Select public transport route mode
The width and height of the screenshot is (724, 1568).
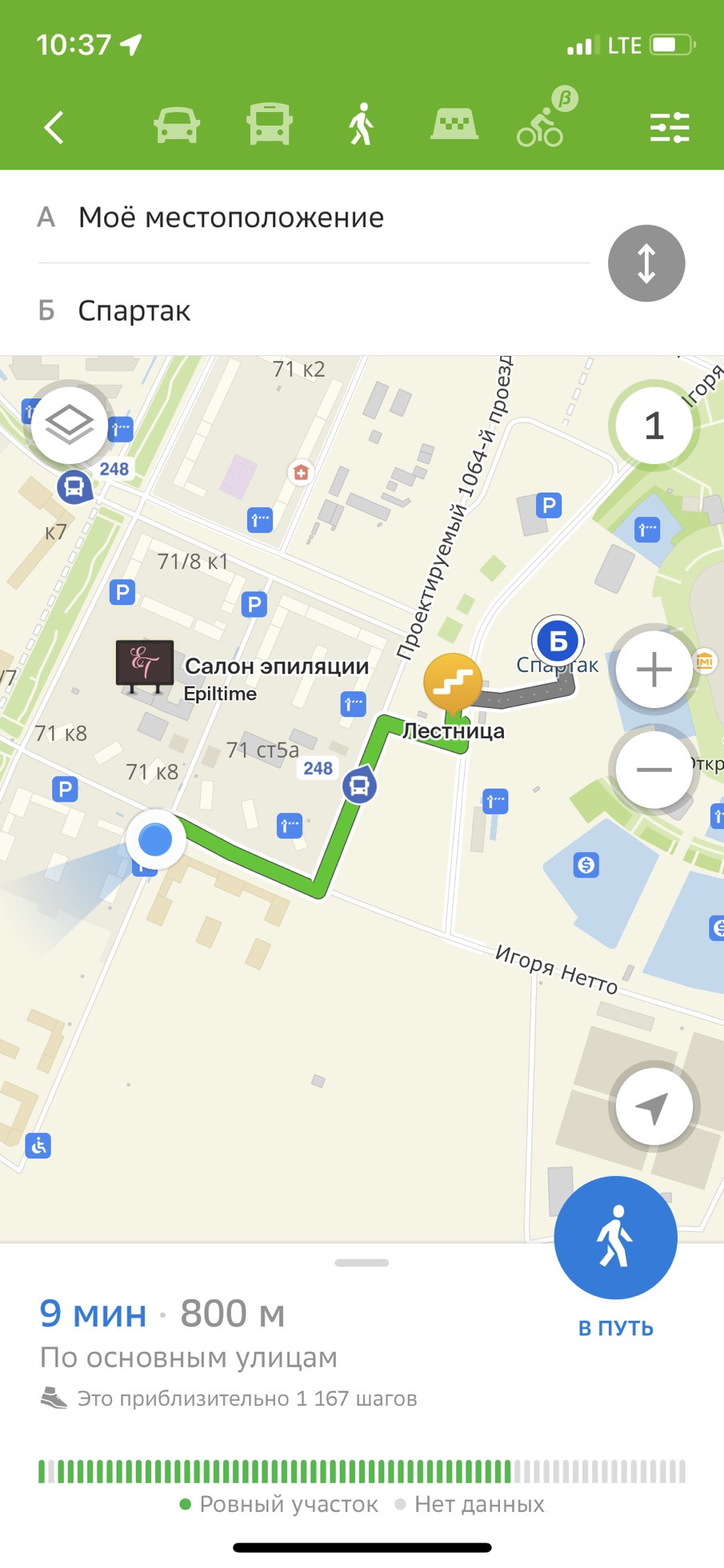pyautogui.click(x=270, y=126)
